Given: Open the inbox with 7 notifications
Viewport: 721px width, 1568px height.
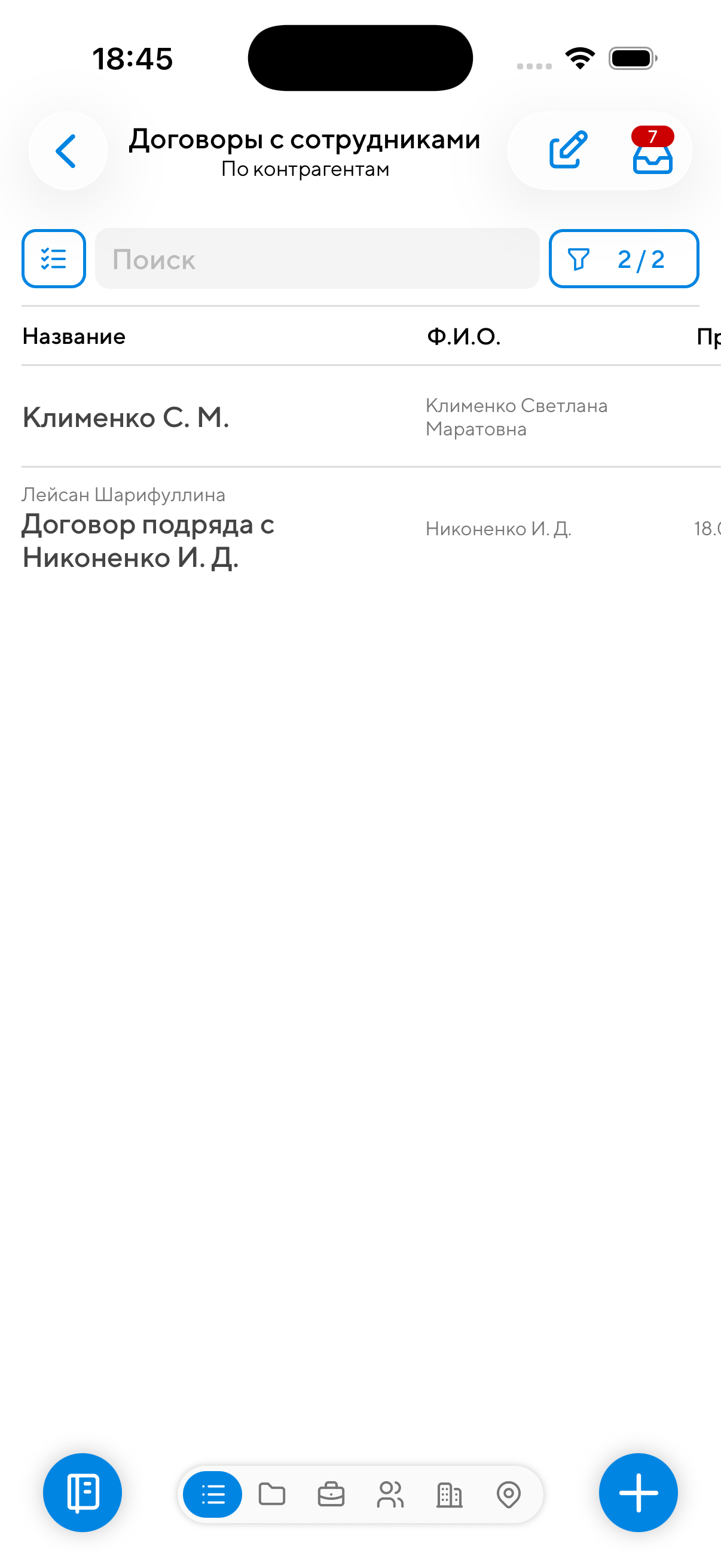Looking at the screenshot, I should [x=652, y=152].
